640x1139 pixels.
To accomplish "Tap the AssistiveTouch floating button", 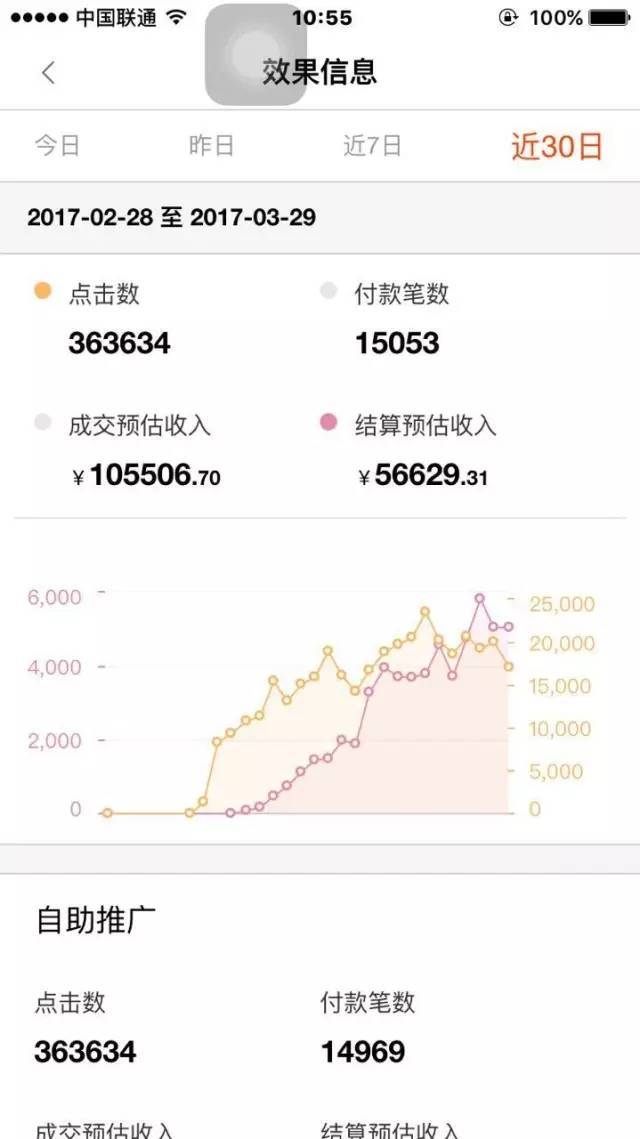I will point(255,55).
